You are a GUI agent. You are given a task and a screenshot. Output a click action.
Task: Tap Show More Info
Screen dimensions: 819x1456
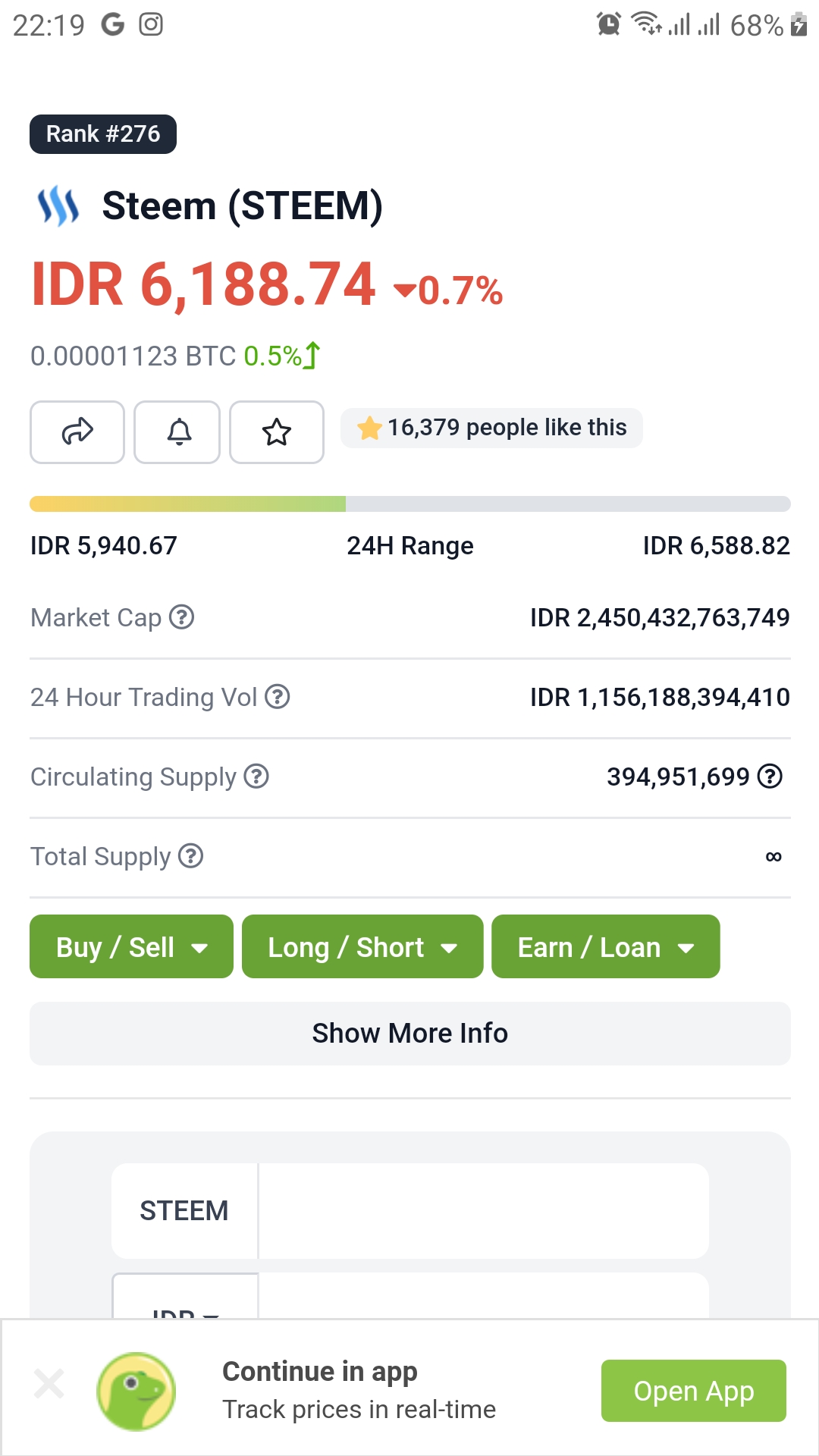pyautogui.click(x=409, y=1033)
